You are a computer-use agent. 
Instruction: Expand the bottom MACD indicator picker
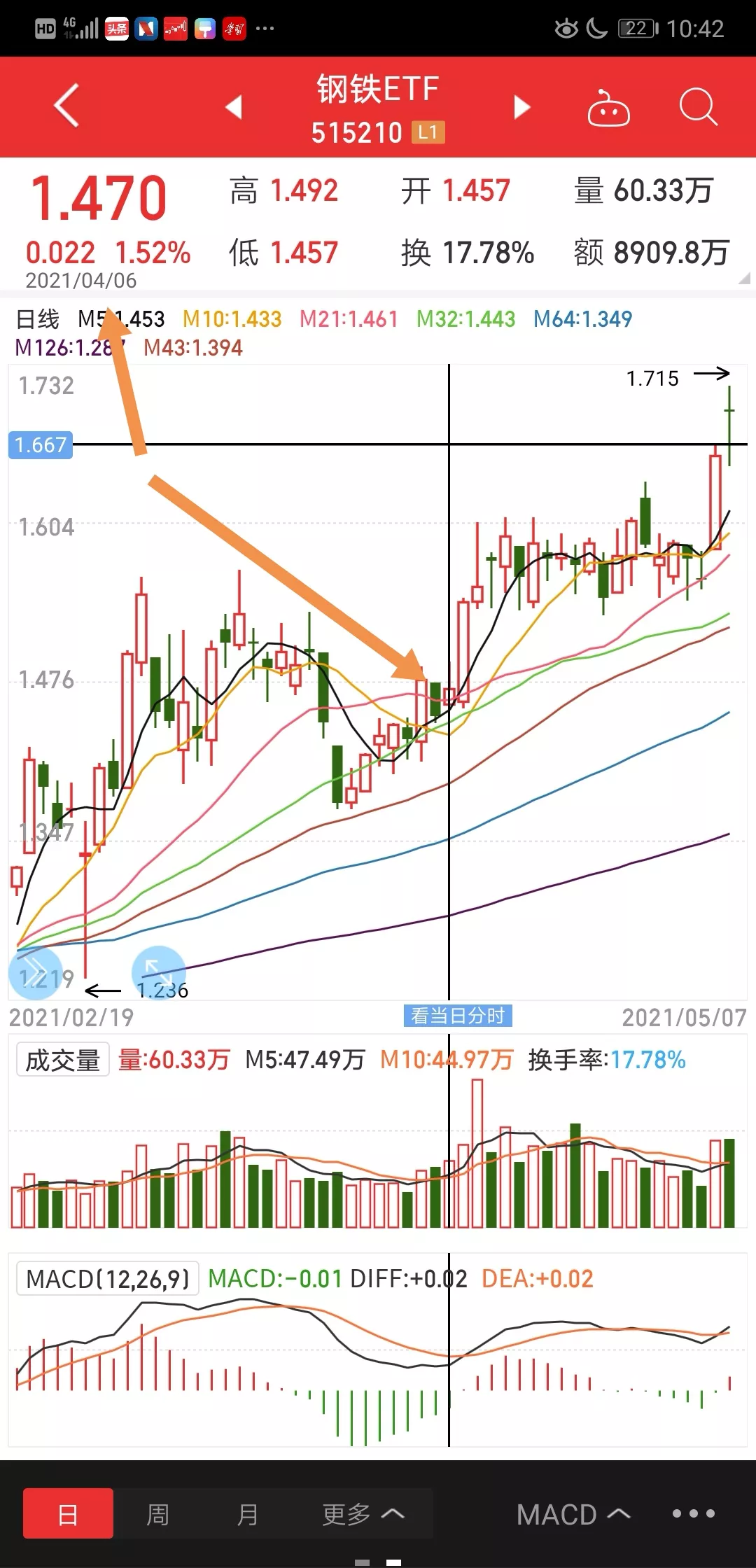(x=573, y=1514)
